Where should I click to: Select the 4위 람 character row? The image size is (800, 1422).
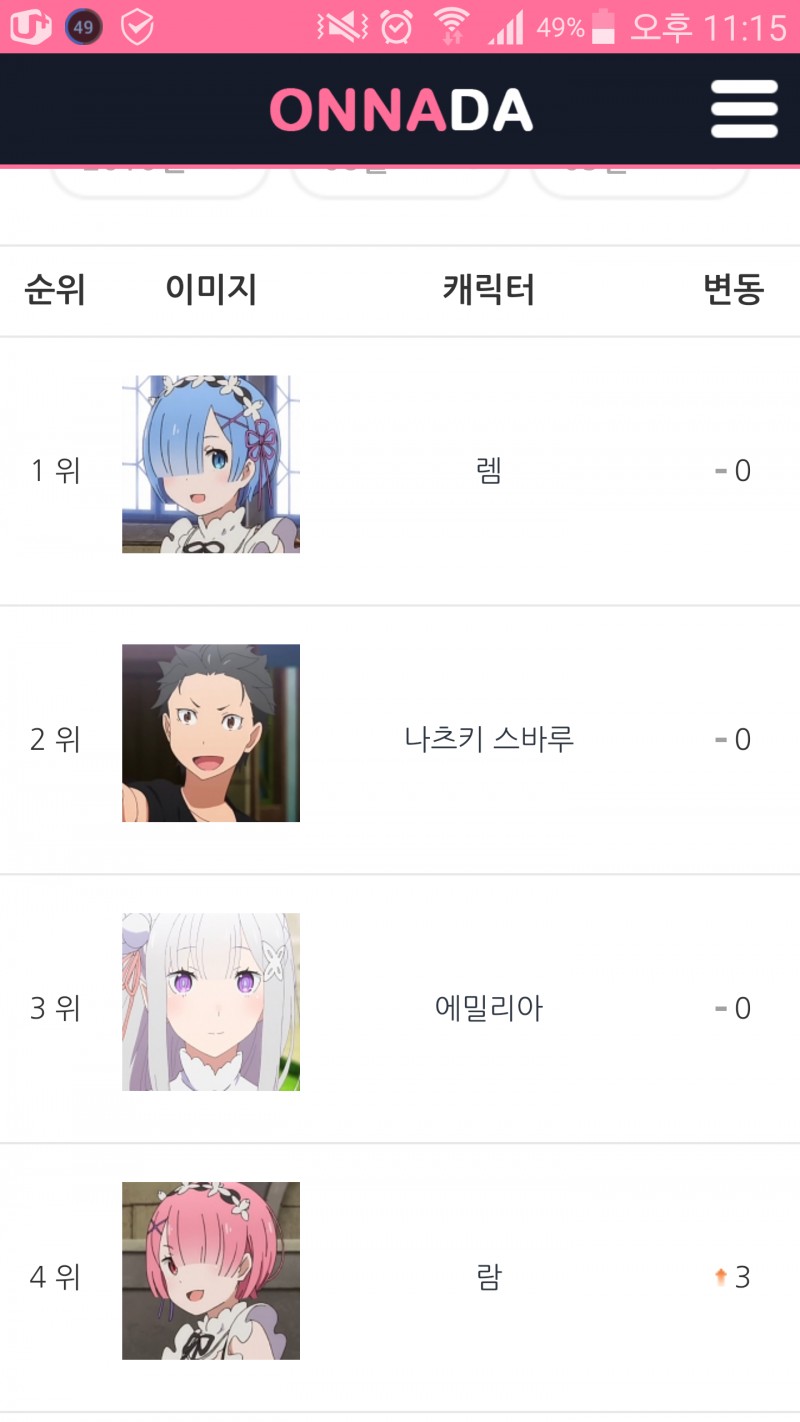coord(488,1277)
